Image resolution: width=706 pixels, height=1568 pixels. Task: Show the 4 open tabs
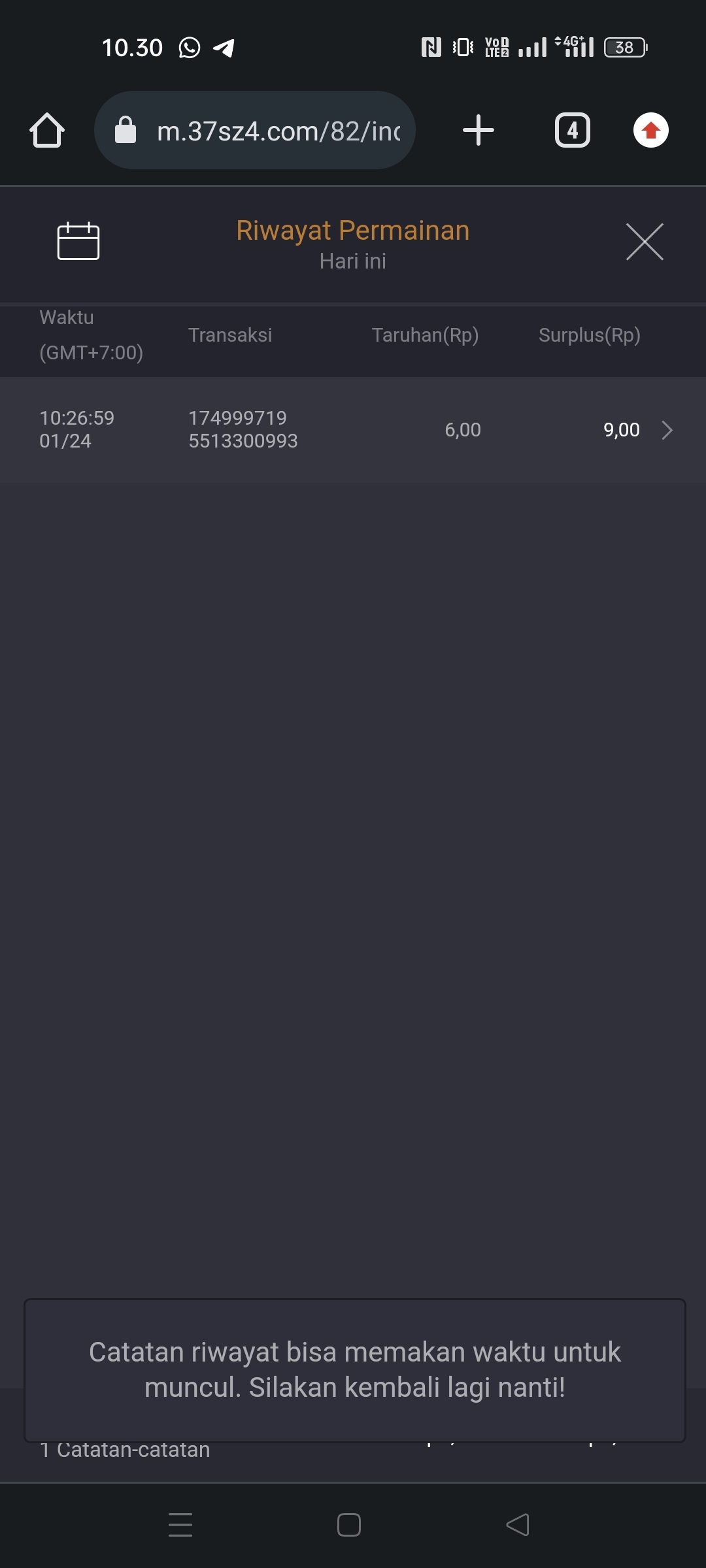click(573, 130)
